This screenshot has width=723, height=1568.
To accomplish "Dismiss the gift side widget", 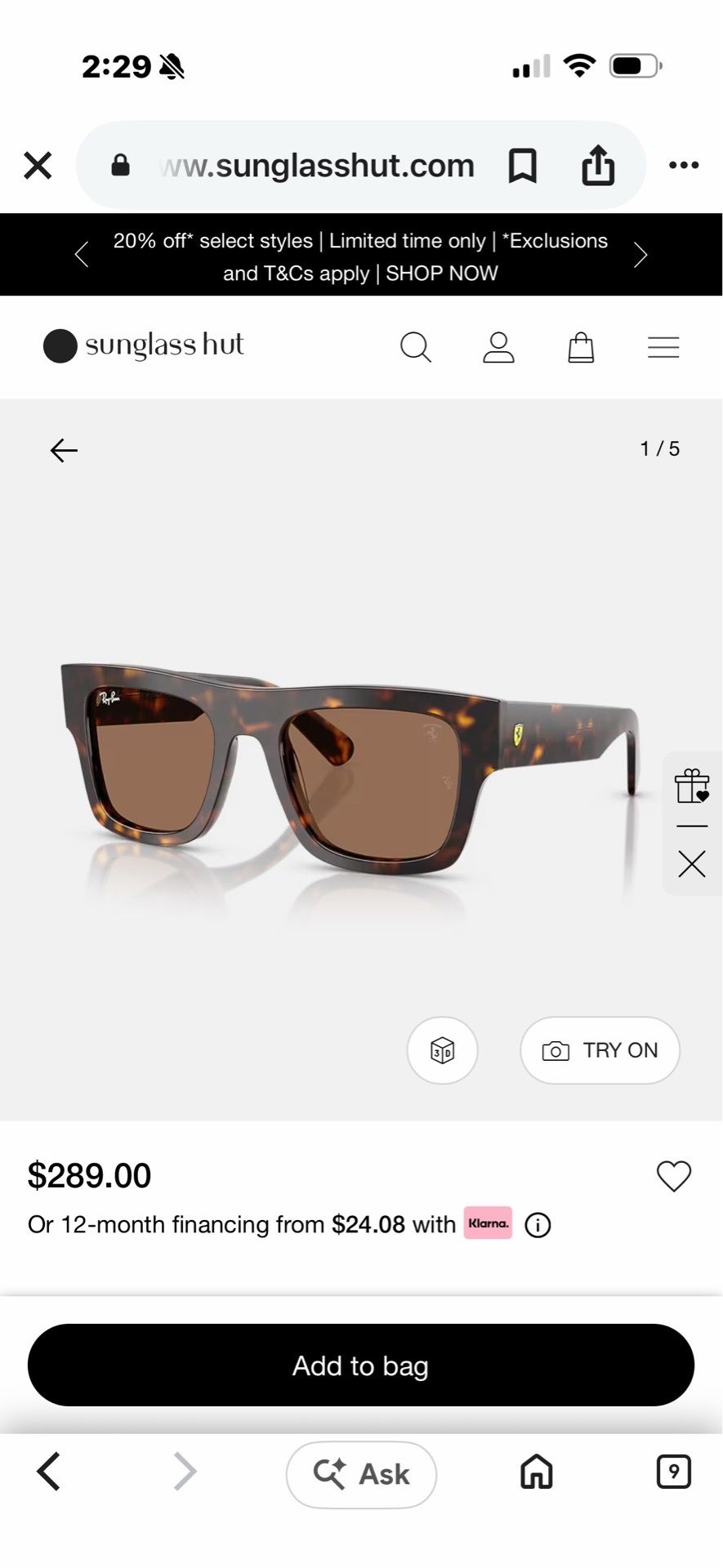I will pos(692,864).
